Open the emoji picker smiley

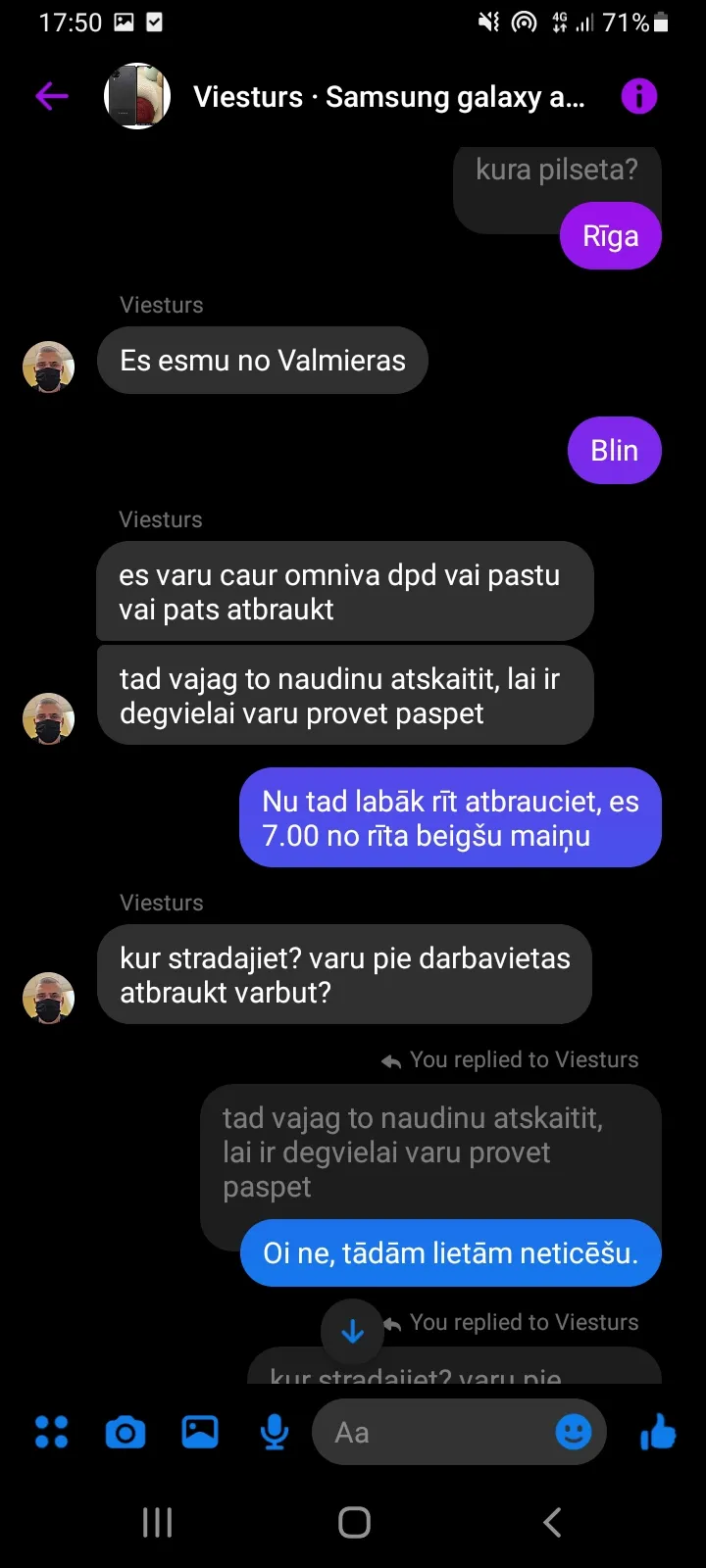point(574,1432)
